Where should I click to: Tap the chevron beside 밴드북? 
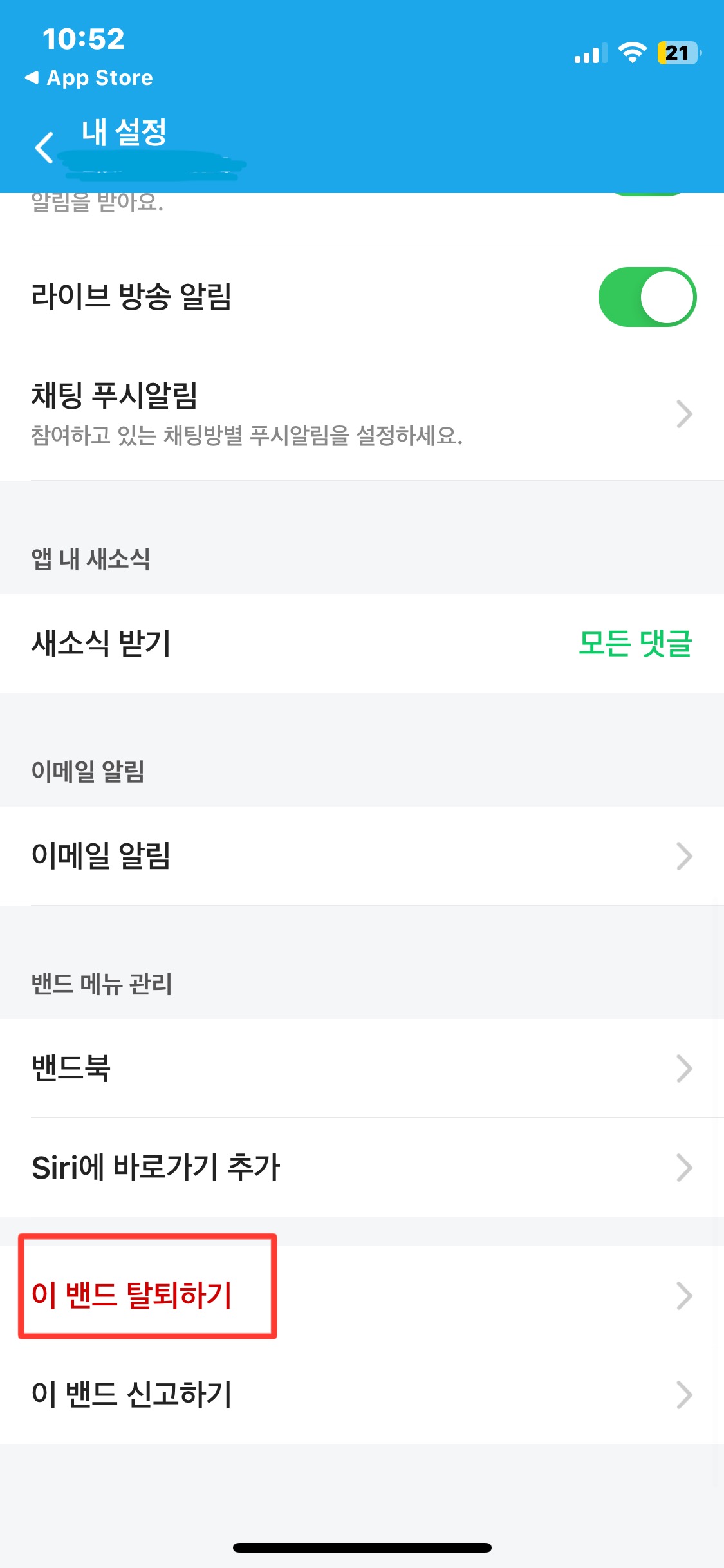(x=684, y=1067)
